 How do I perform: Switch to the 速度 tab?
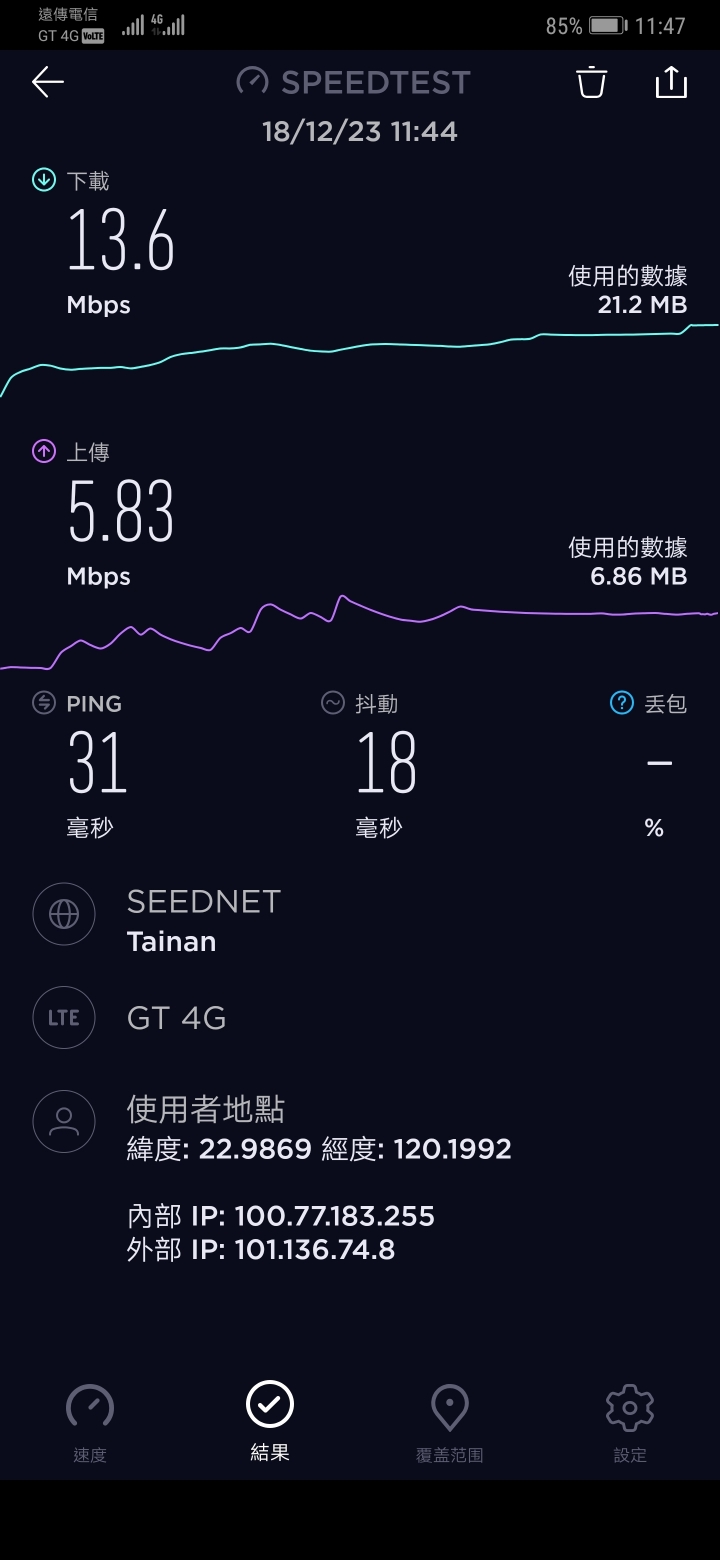(x=90, y=1422)
